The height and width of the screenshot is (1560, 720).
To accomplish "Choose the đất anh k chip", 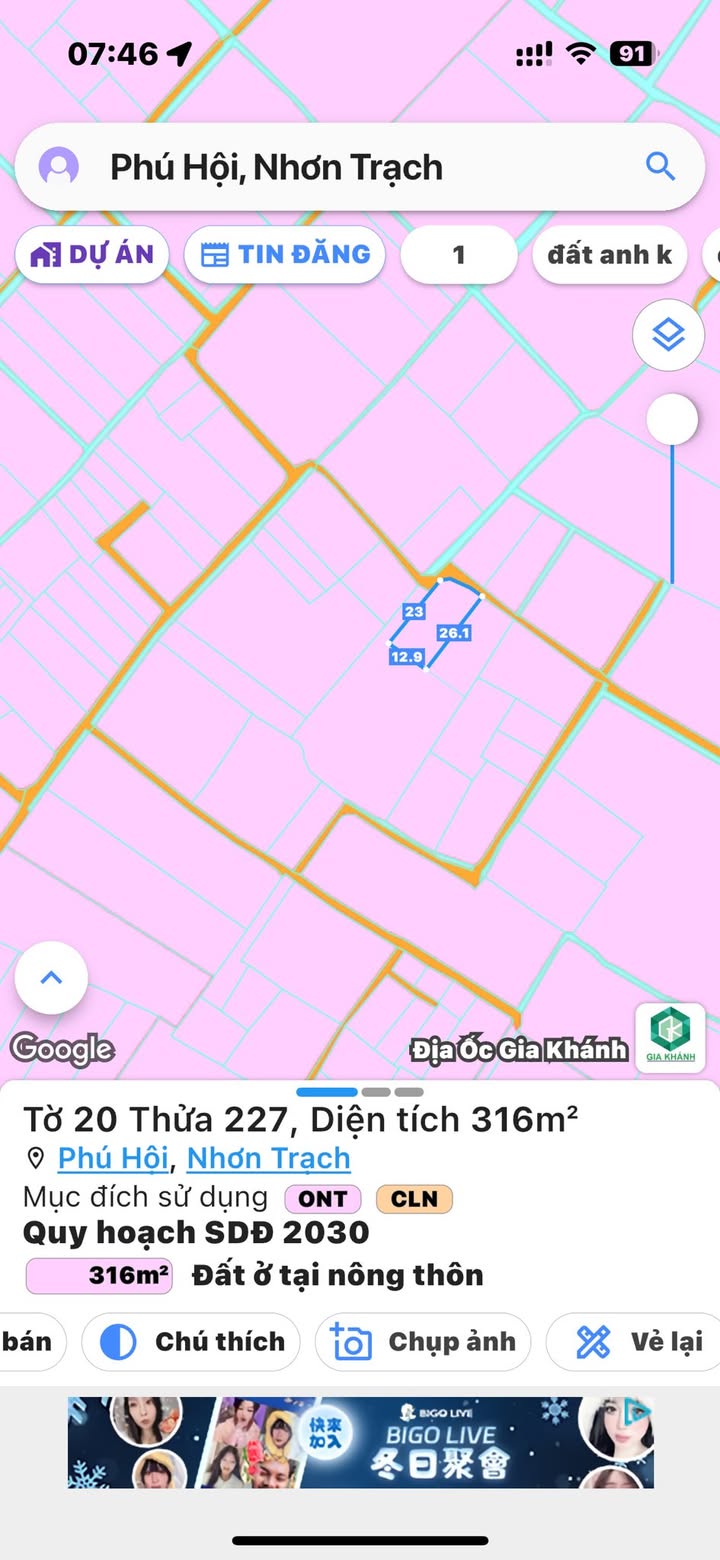I will [609, 255].
